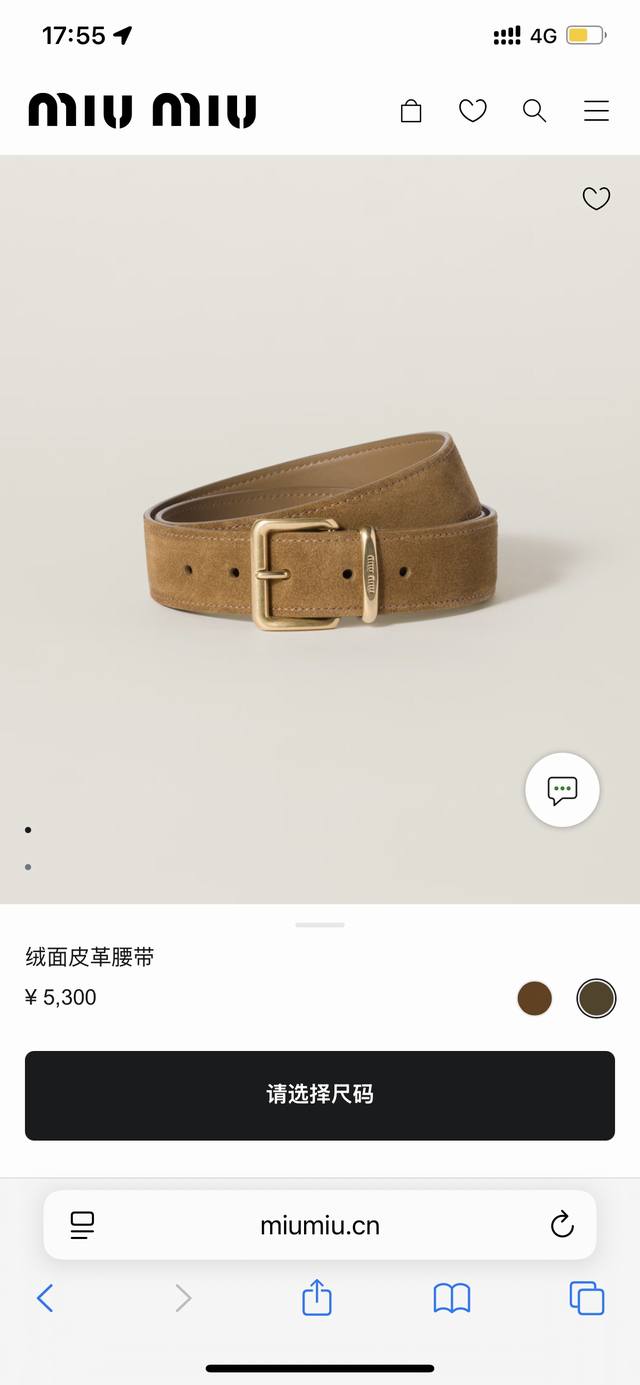The height and width of the screenshot is (1385, 640).
Task: Share this page
Action: (316, 1297)
